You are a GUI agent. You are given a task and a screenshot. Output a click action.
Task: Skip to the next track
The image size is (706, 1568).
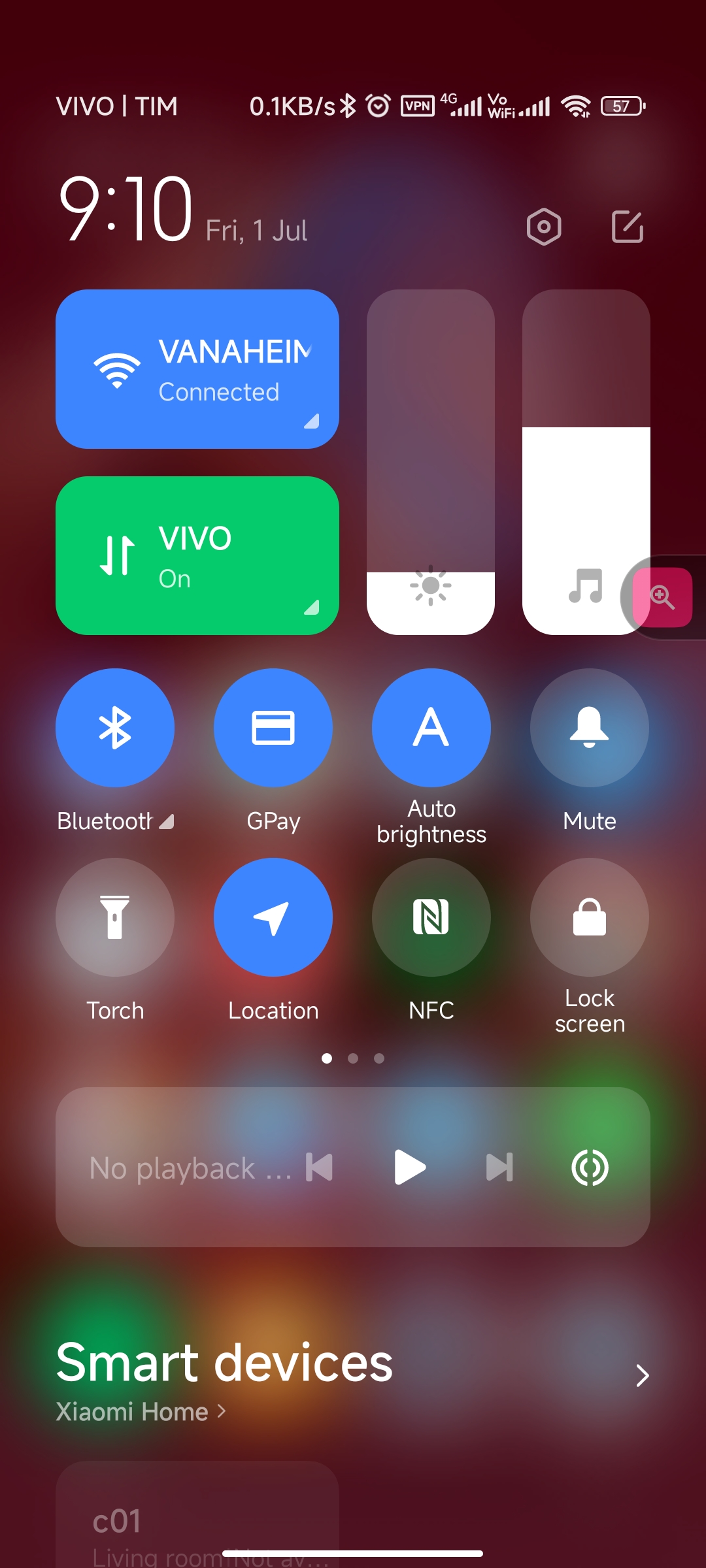(499, 1168)
